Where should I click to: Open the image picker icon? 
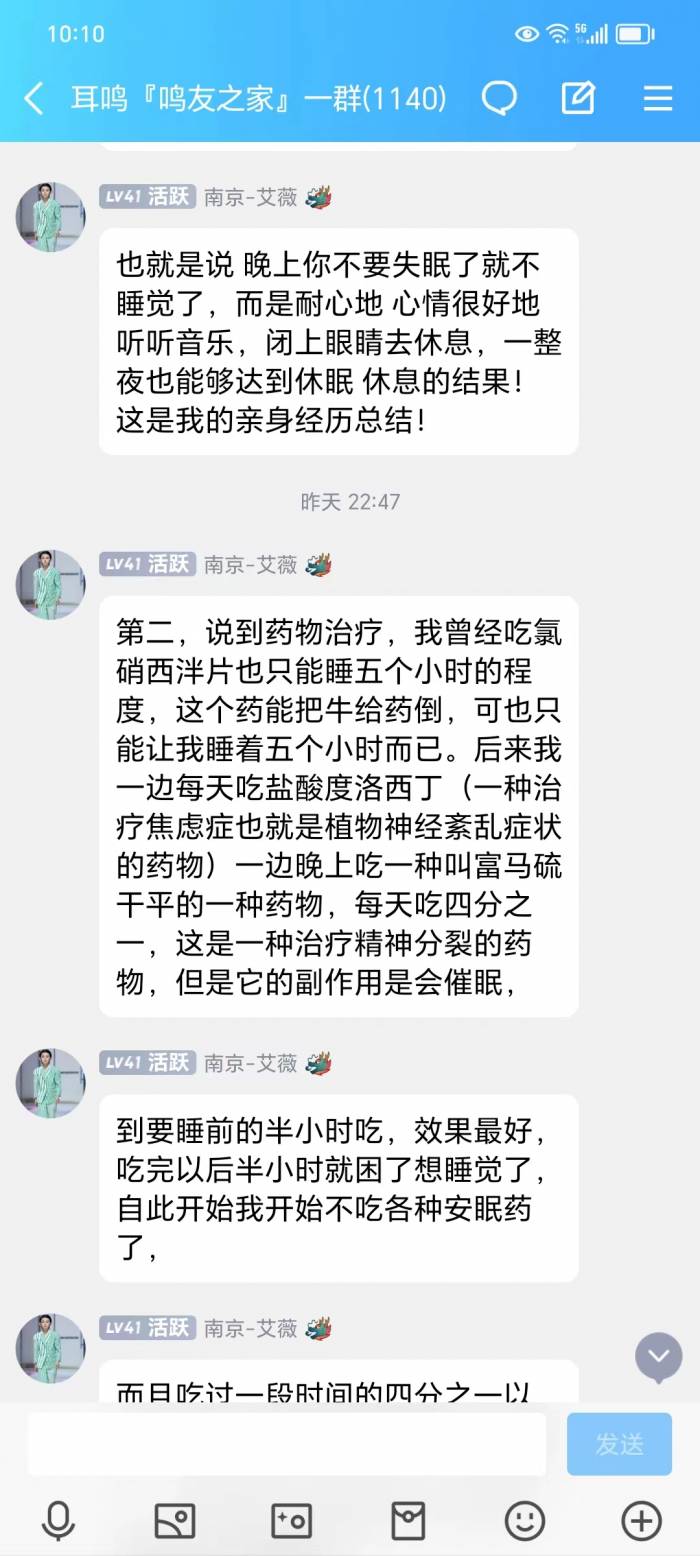point(175,1521)
